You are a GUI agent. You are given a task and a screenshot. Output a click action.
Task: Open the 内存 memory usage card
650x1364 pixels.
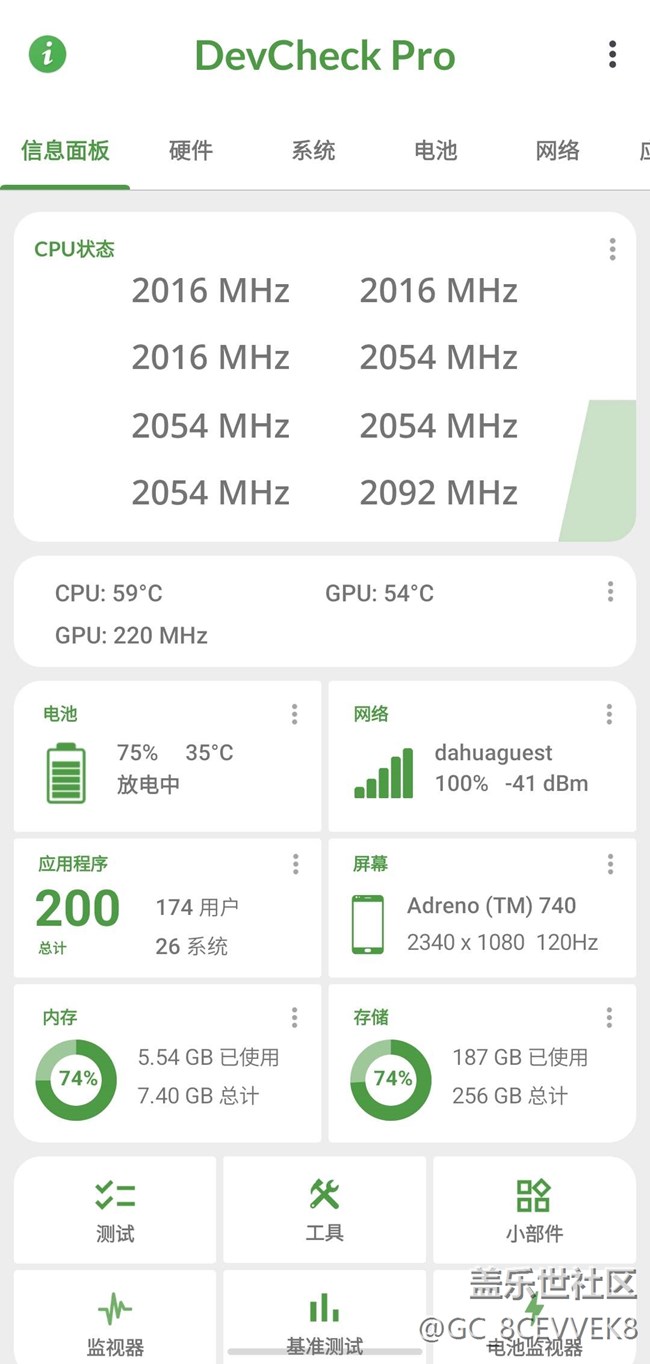[167, 1063]
